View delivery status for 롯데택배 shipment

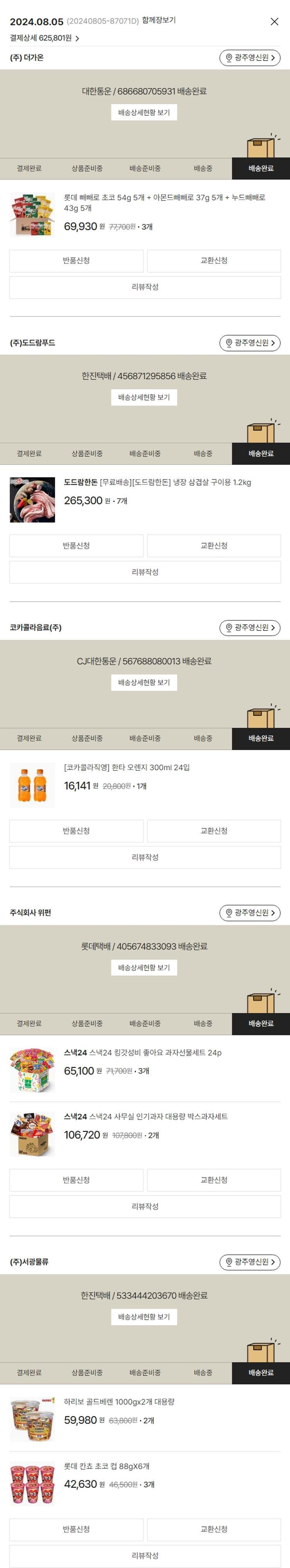pos(144,967)
